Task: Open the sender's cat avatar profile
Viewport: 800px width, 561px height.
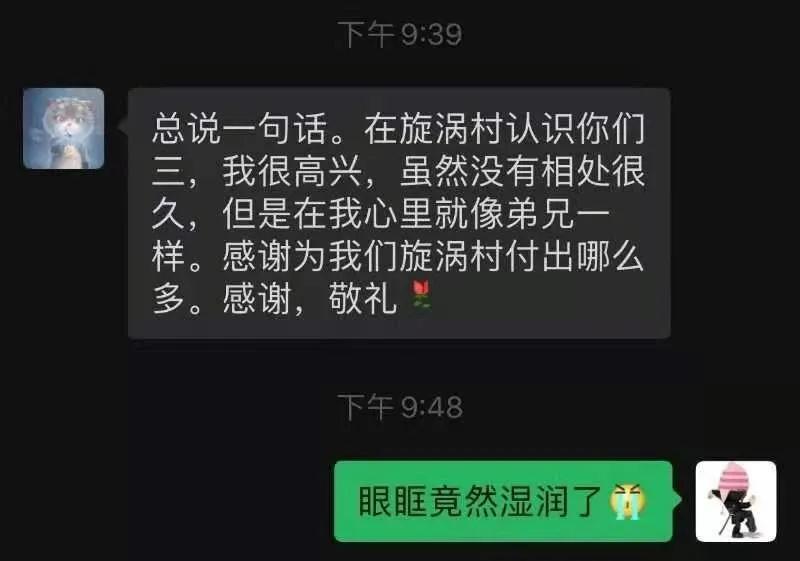Action: [x=63, y=128]
